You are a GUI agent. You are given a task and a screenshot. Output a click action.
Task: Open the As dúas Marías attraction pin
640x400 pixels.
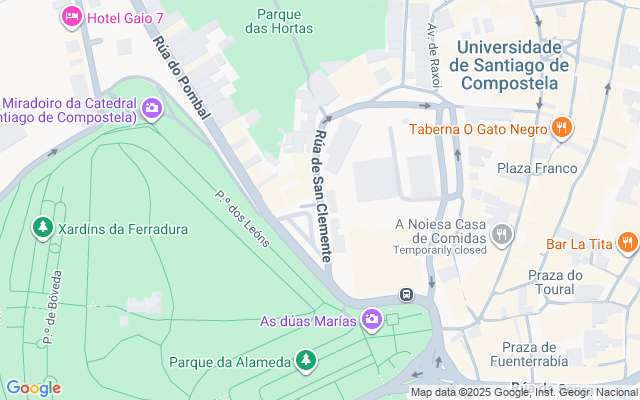[x=372, y=320]
